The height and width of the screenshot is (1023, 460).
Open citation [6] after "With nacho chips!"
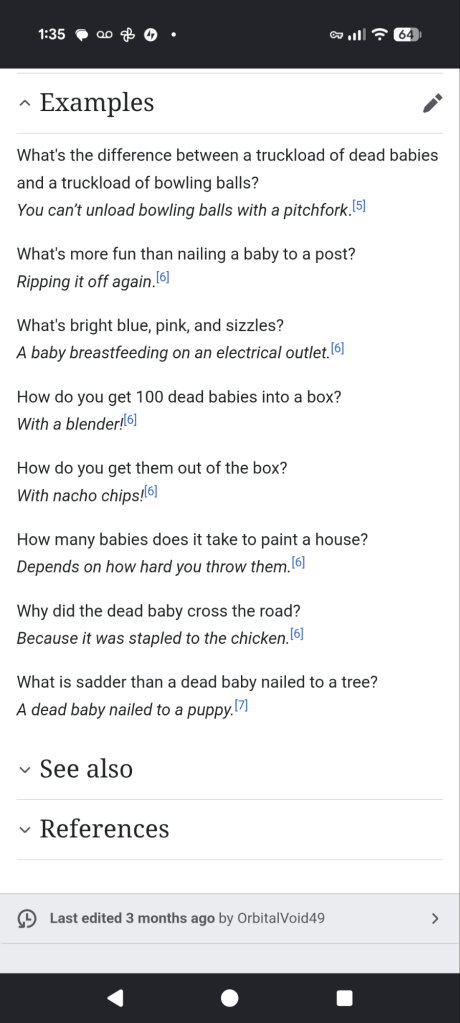tap(151, 491)
